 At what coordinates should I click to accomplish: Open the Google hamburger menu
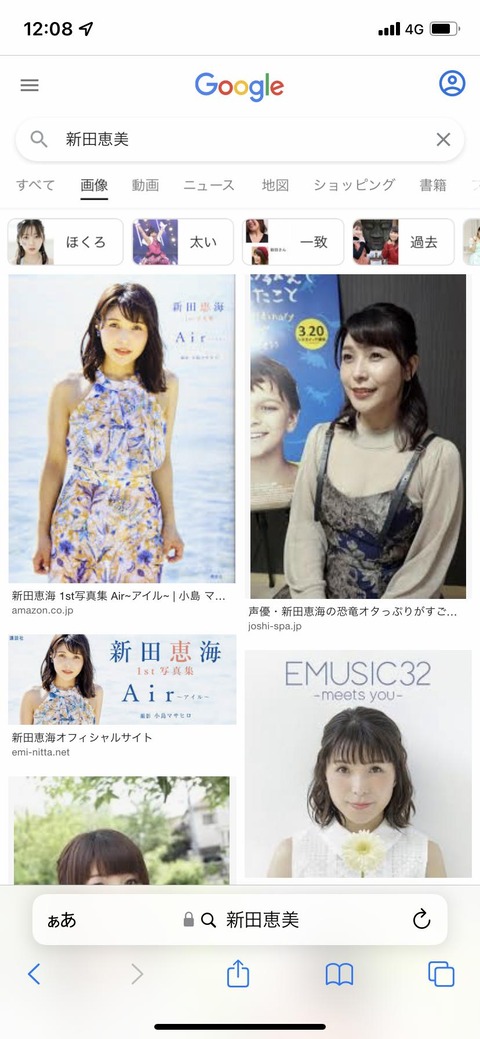coord(29,85)
